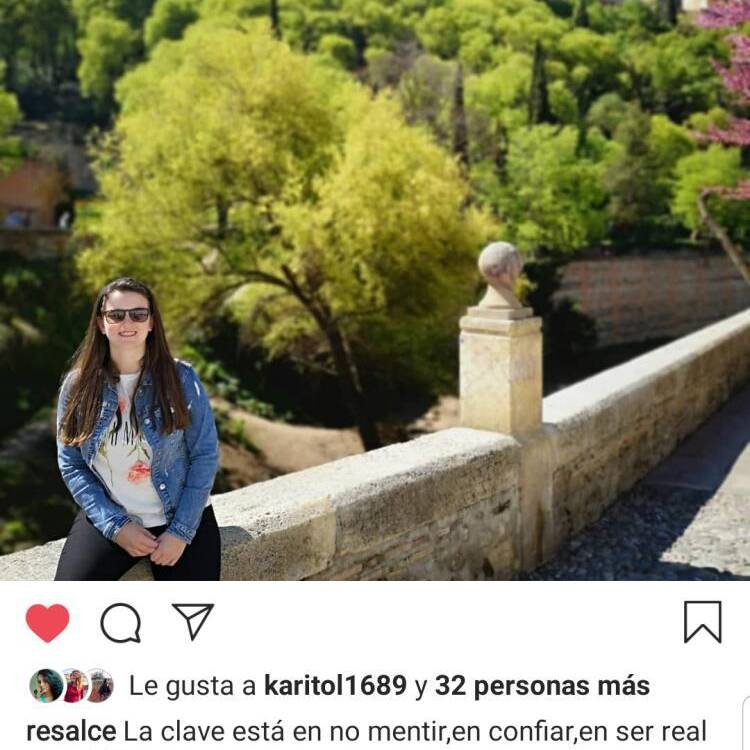Share the post with the paper plane icon
The image size is (750, 750).
tap(193, 621)
